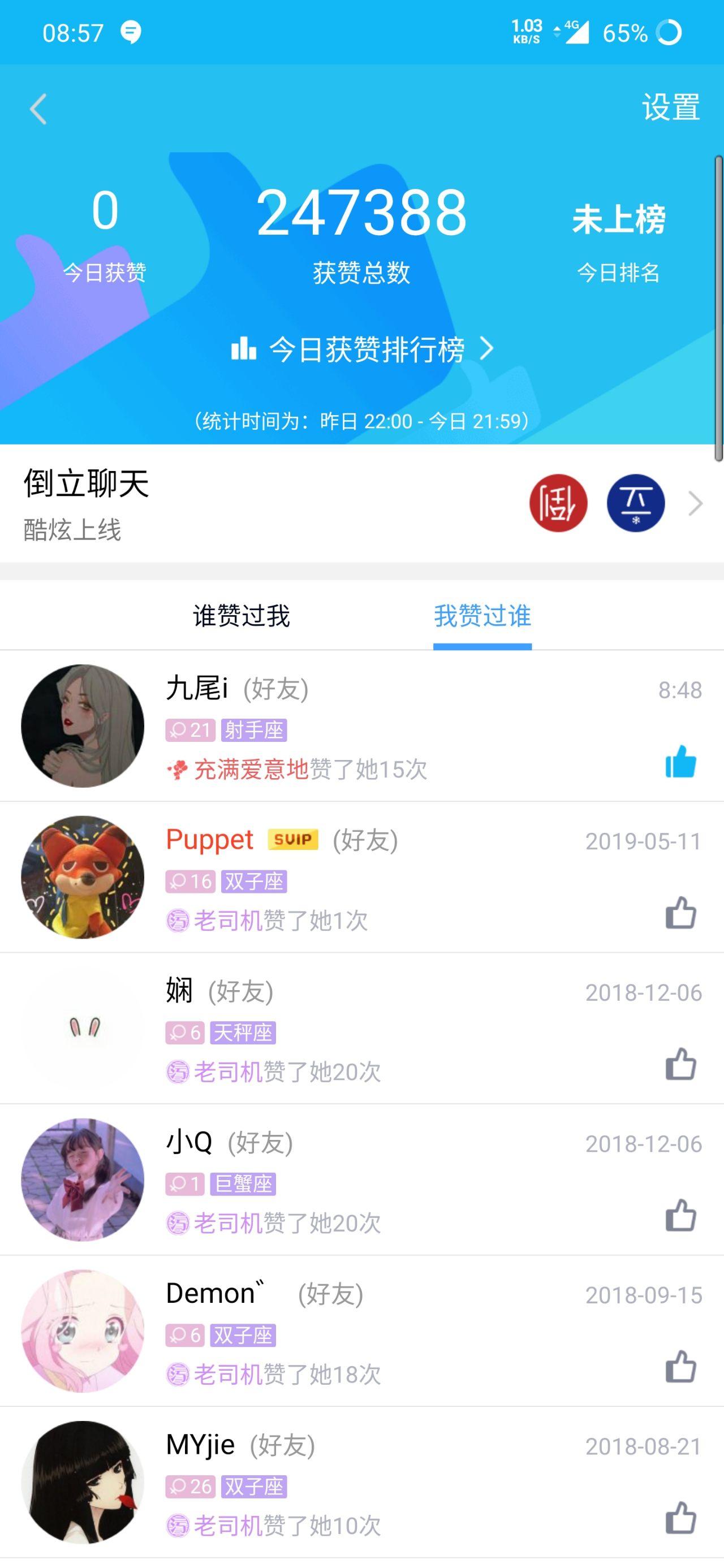This screenshot has height=1568, width=724.
Task: Tap the blue thumbs-up for 九尾i
Action: click(680, 762)
